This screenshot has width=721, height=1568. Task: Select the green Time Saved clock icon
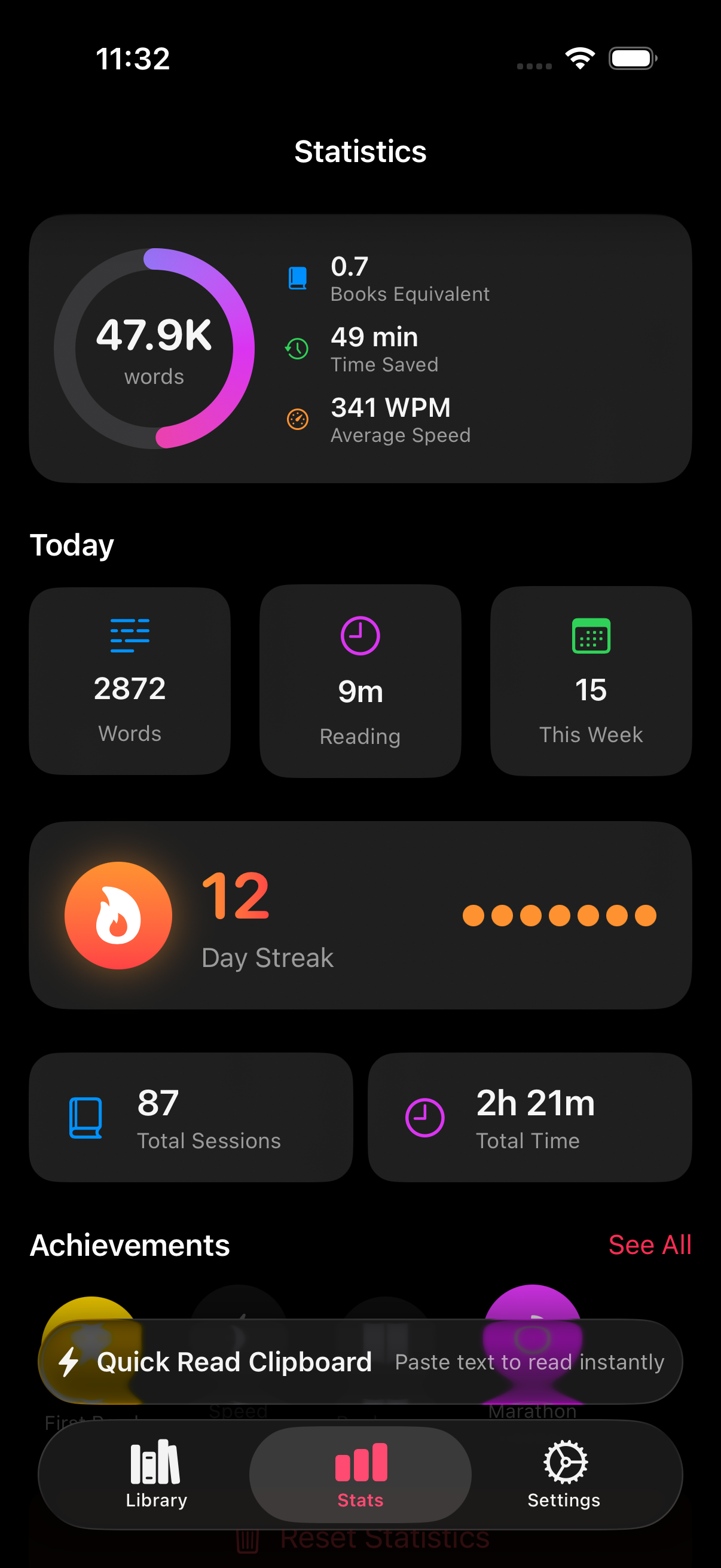[x=297, y=349]
